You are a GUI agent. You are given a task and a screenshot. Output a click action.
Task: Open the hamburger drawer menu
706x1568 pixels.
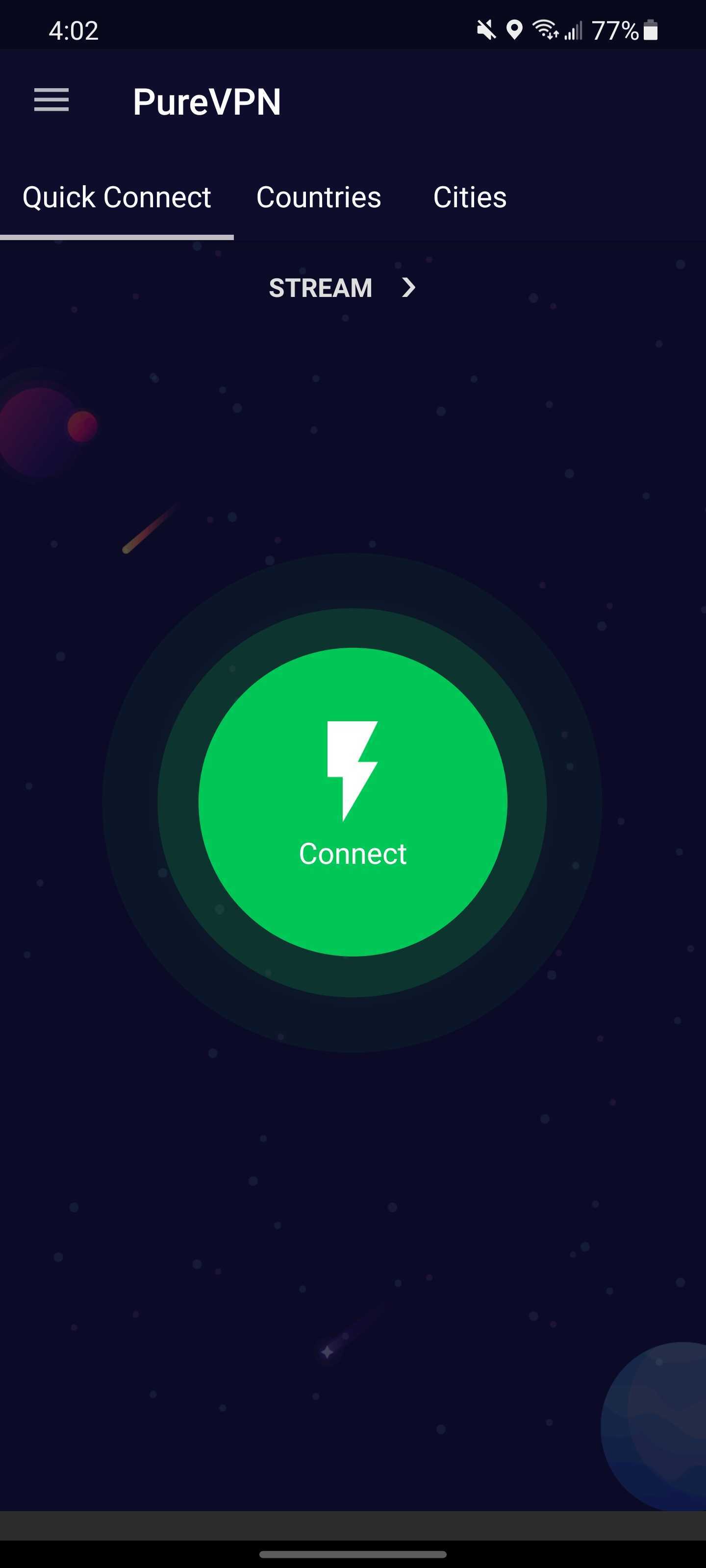coord(51,100)
